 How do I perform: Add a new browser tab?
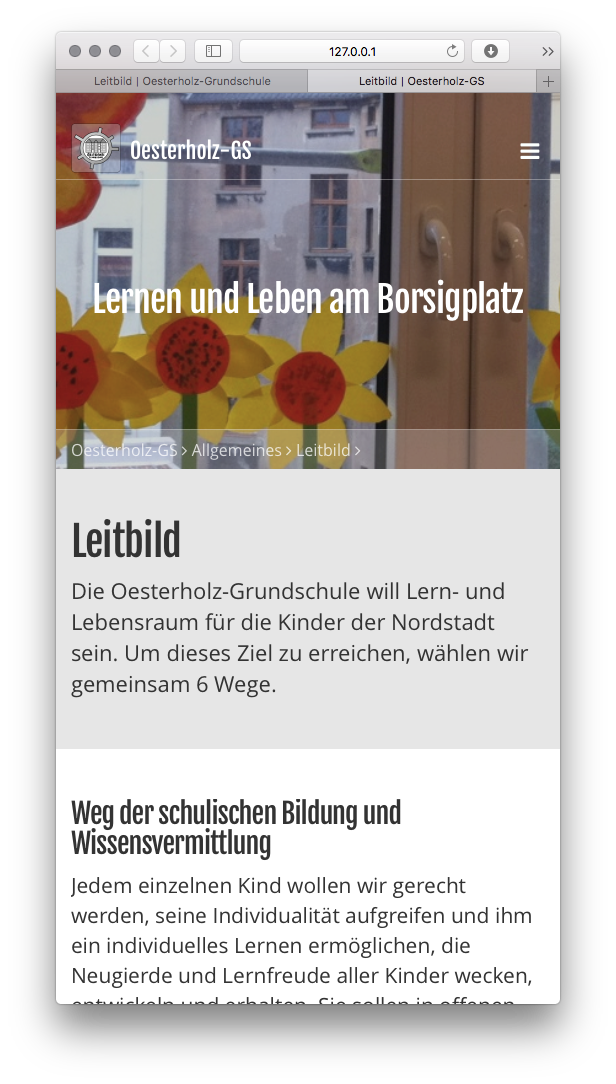click(x=548, y=81)
